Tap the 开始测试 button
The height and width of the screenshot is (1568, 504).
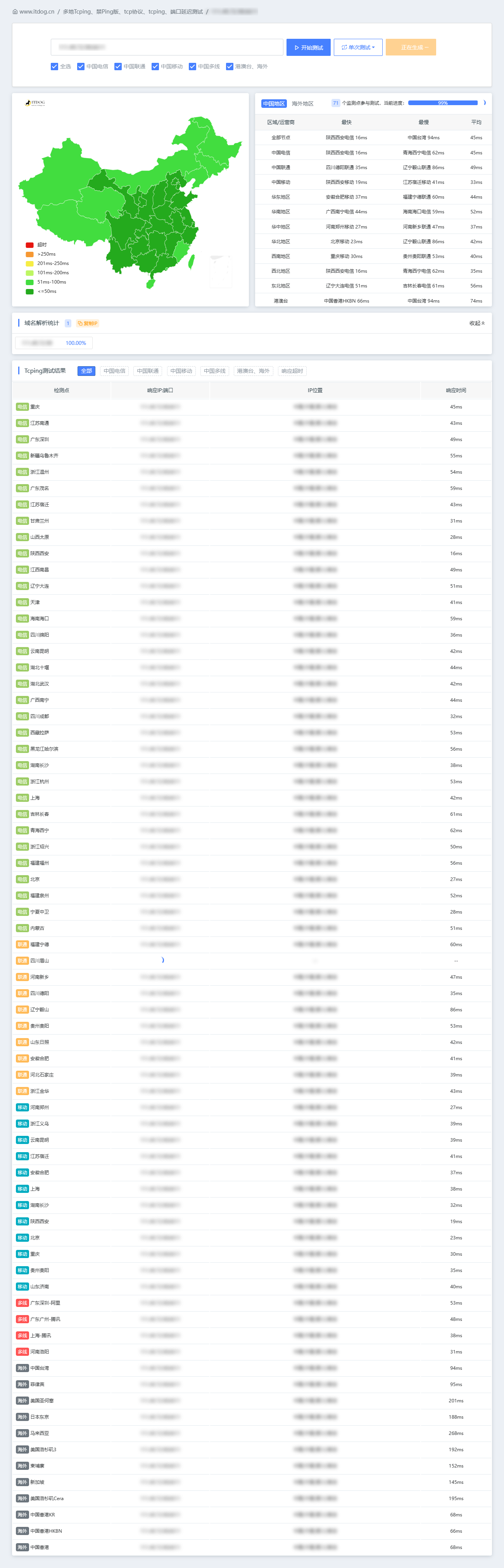(x=308, y=47)
